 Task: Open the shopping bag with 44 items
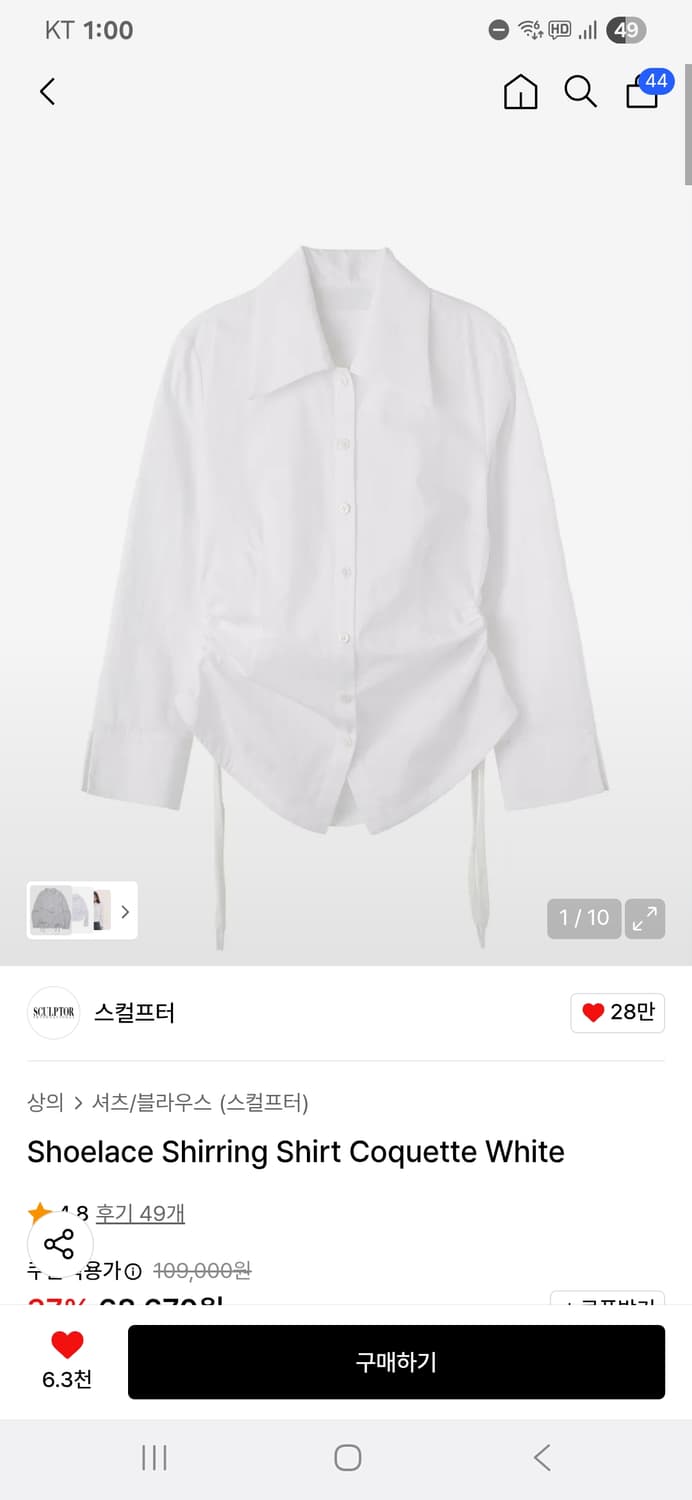pyautogui.click(x=644, y=91)
